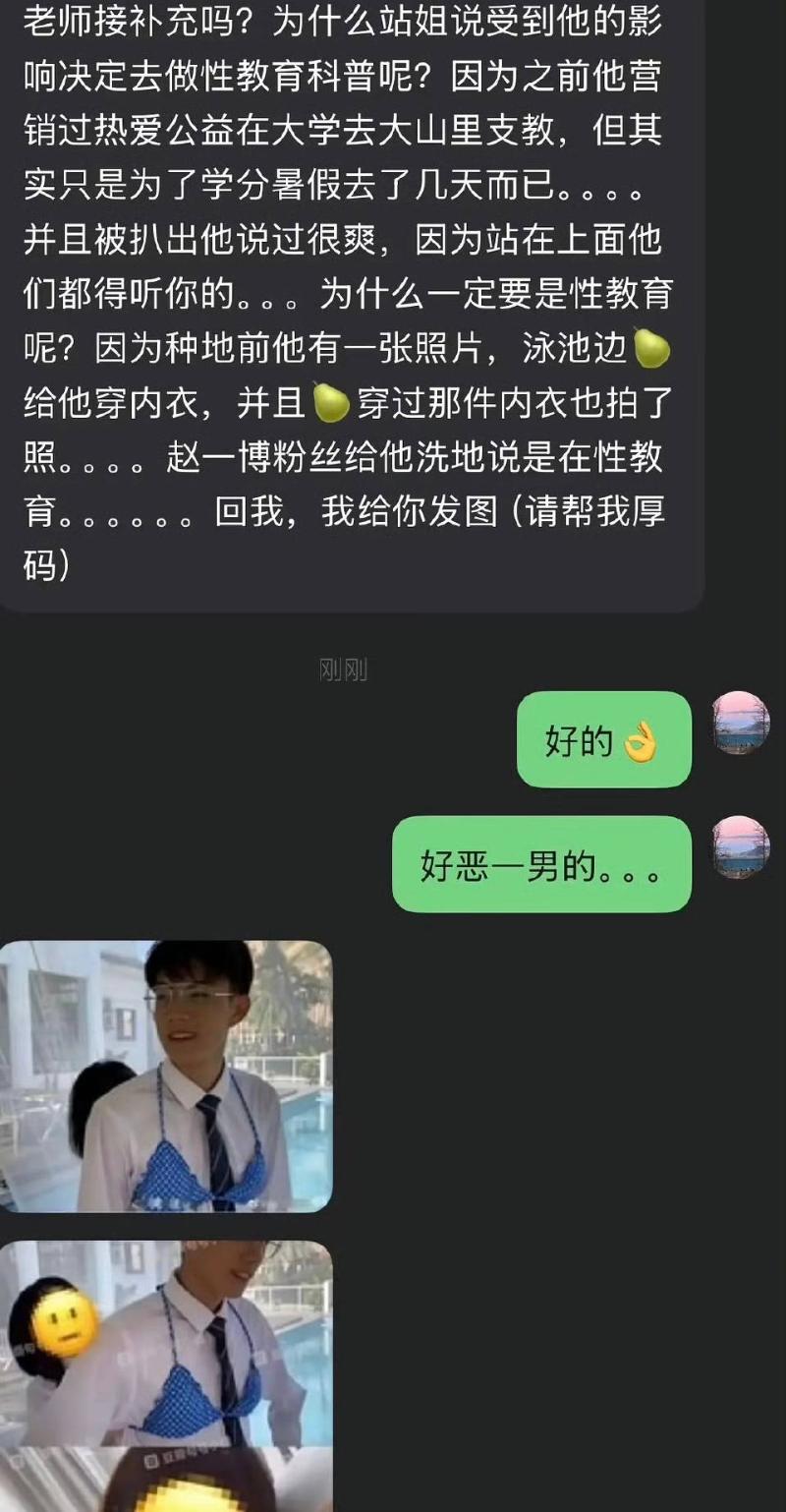This screenshot has width=786, height=1512.
Task: Open the sent photo with the yellow emoji sticker
Action: tap(166, 1342)
